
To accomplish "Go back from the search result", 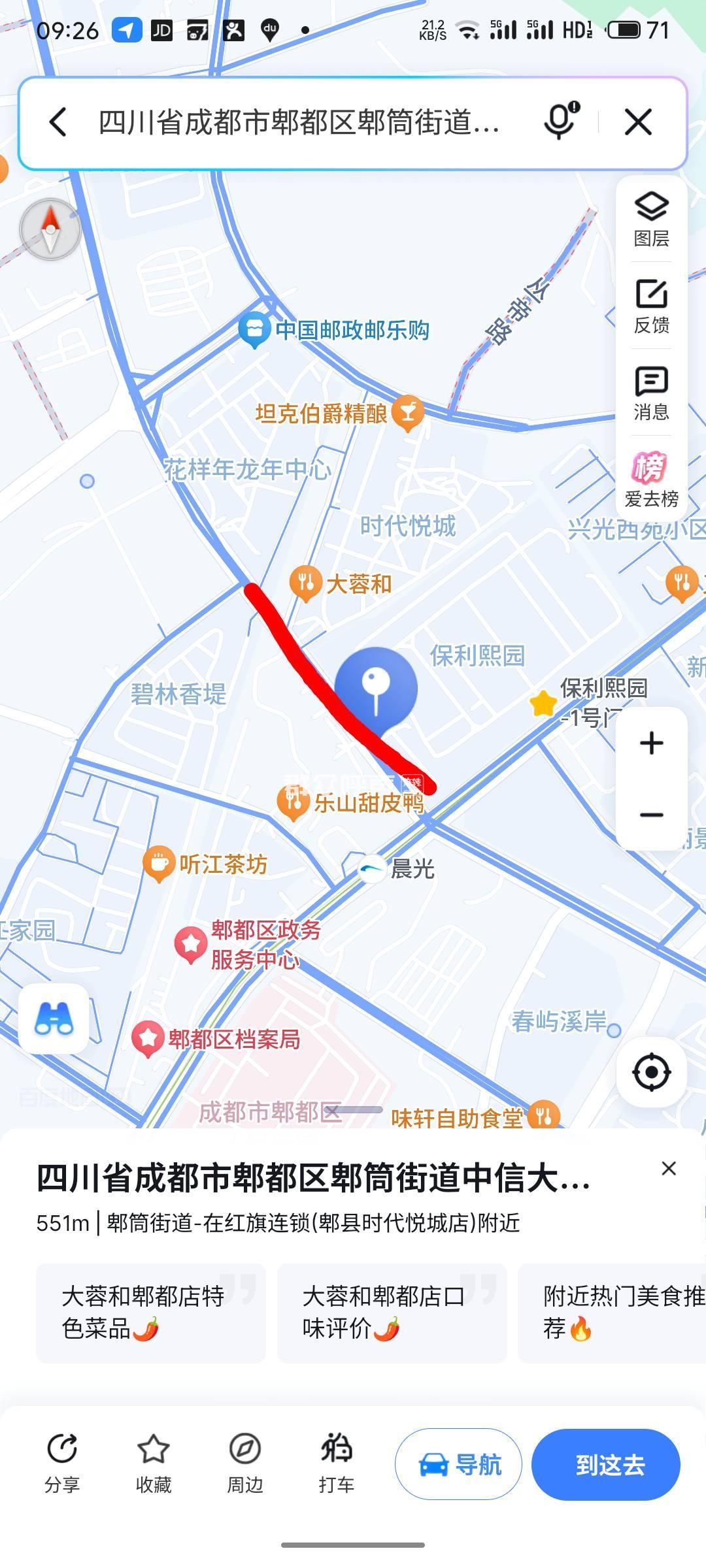I will point(58,122).
